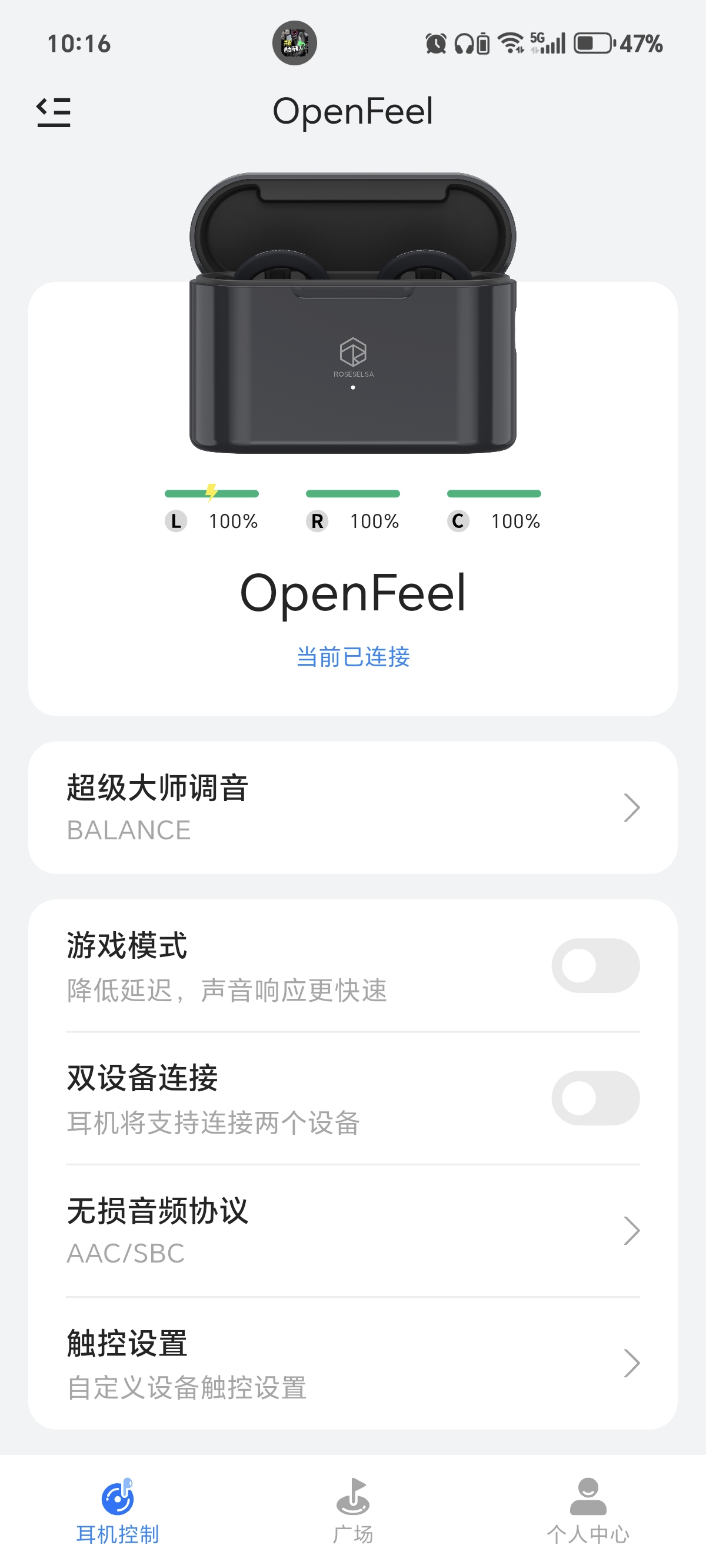The height and width of the screenshot is (1568, 706).
Task: Switch to the 广场 tab
Action: pos(353,1511)
